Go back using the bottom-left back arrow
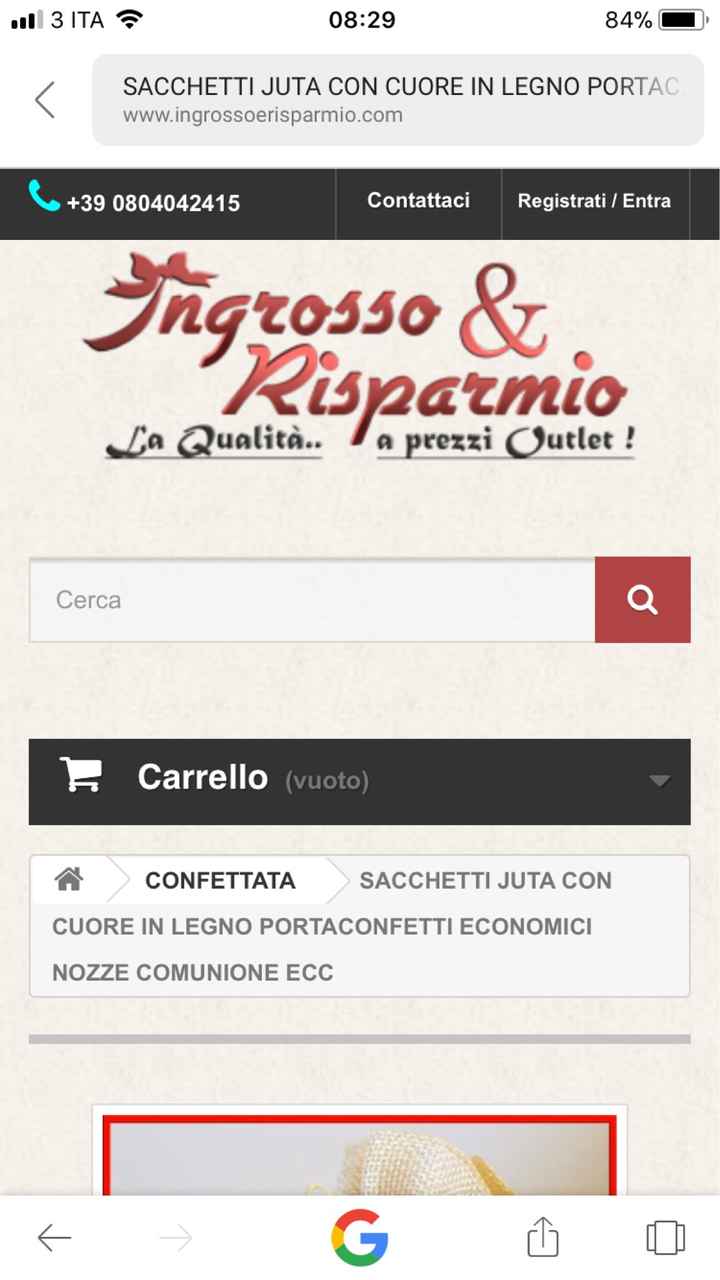720x1280 pixels. tap(54, 1237)
